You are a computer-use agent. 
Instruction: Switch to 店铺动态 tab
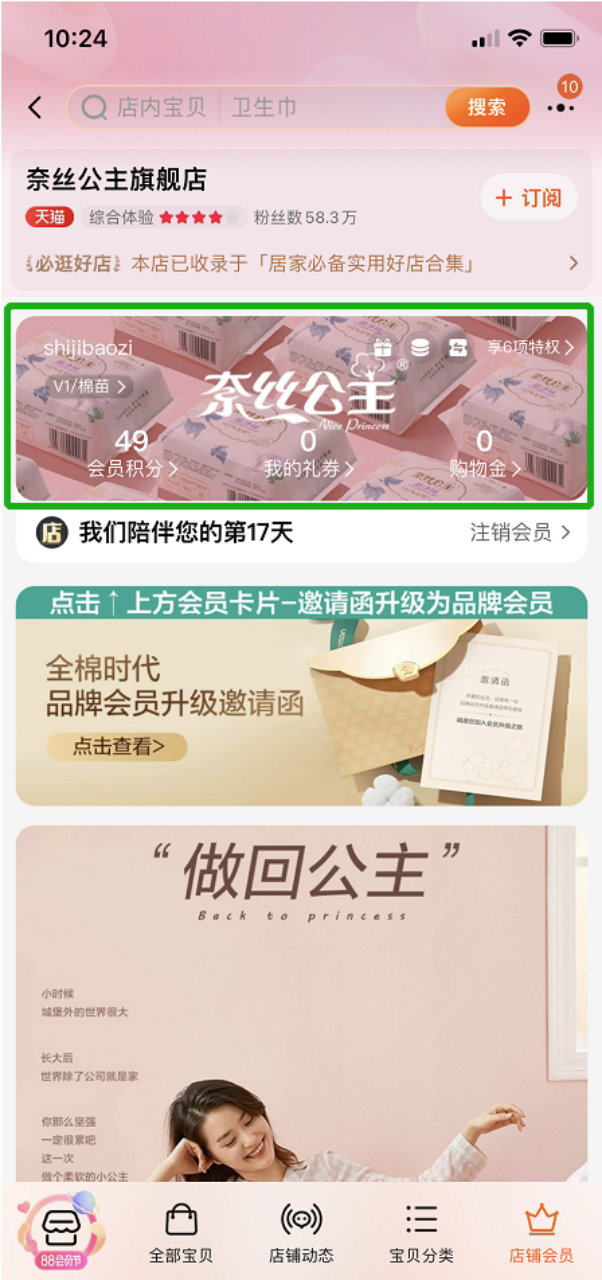point(301,1232)
